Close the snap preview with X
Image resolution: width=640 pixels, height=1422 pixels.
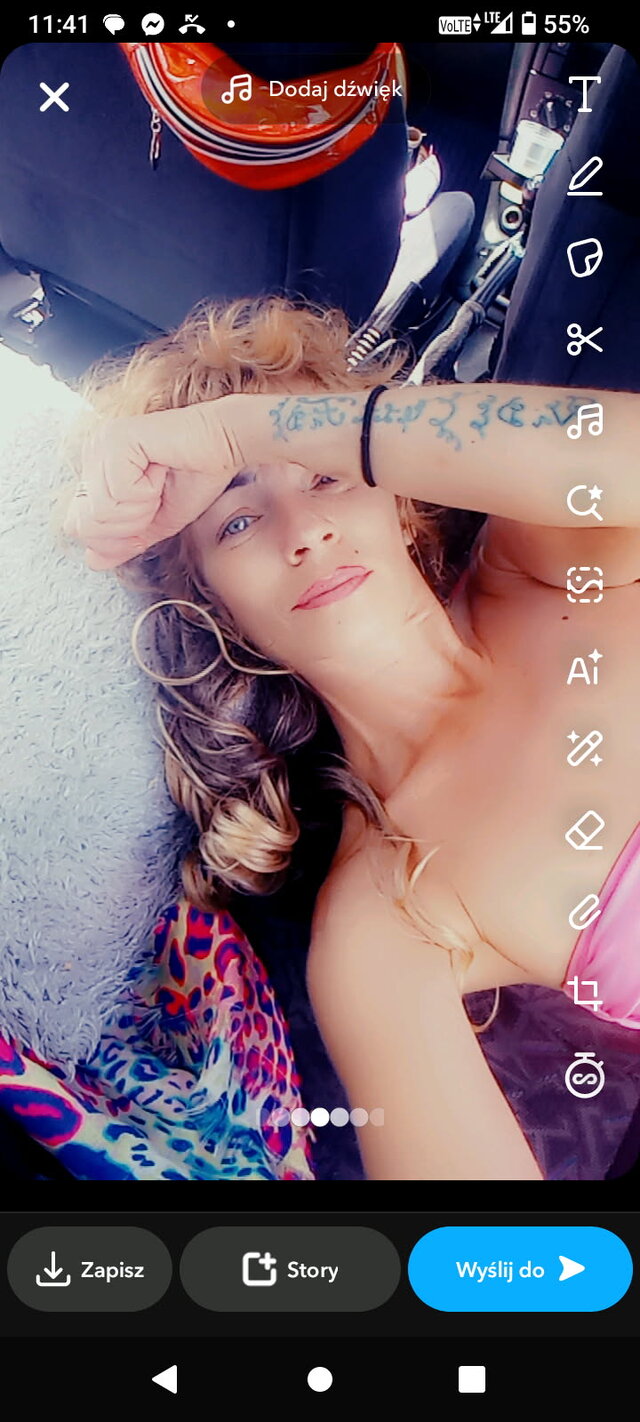[x=54, y=96]
